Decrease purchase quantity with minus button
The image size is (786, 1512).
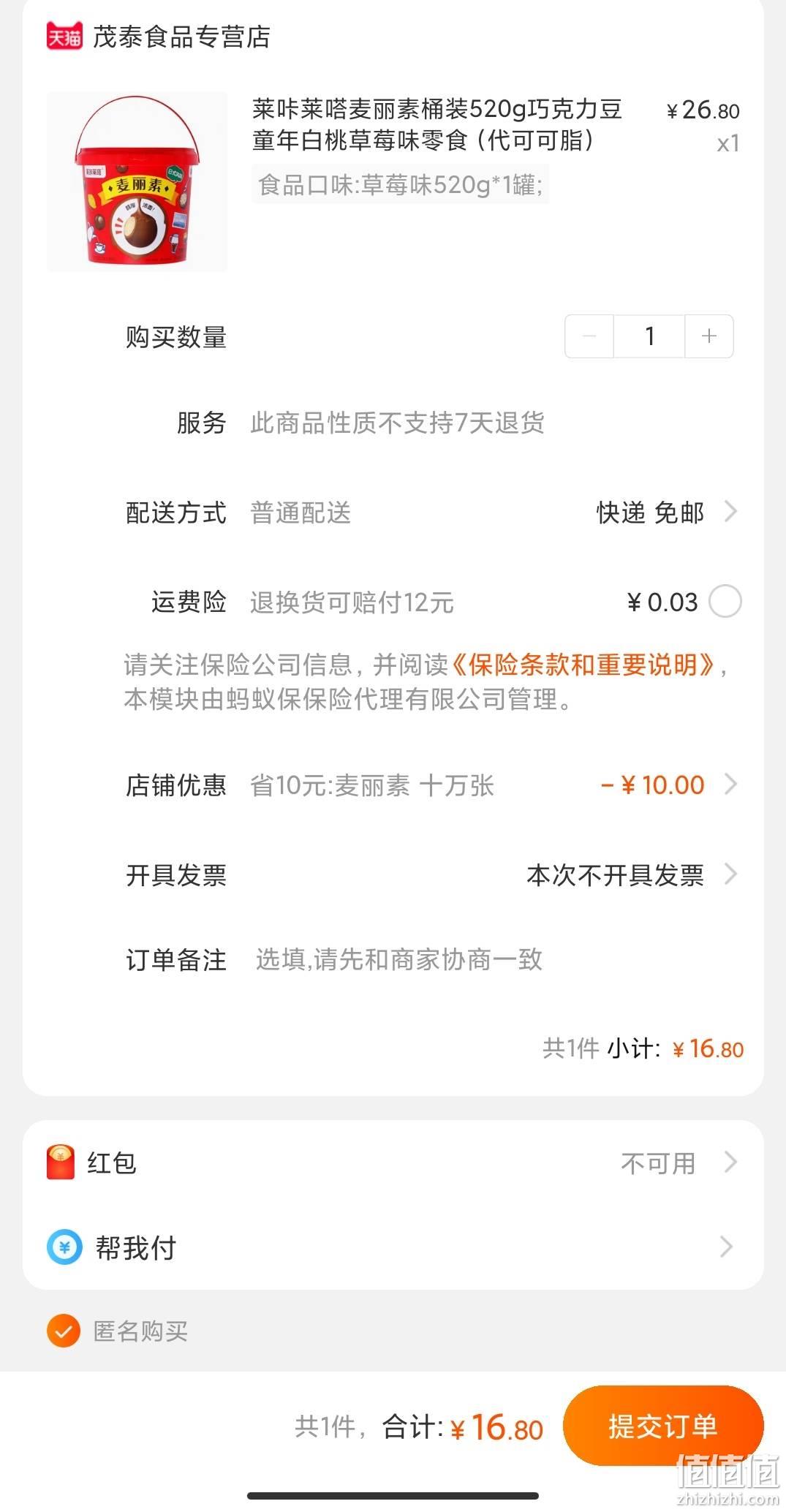[589, 336]
